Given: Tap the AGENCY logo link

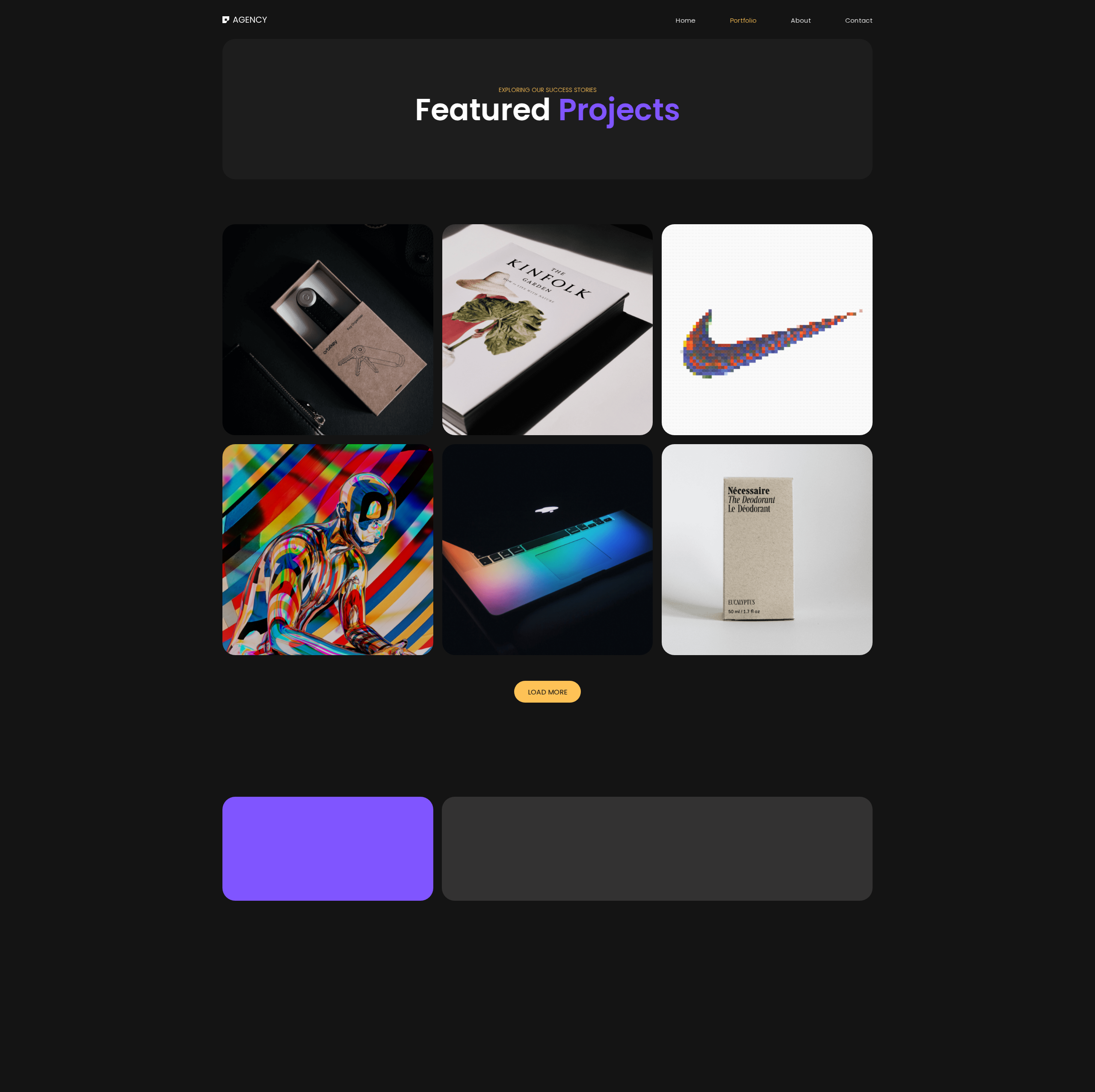Looking at the screenshot, I should [244, 20].
